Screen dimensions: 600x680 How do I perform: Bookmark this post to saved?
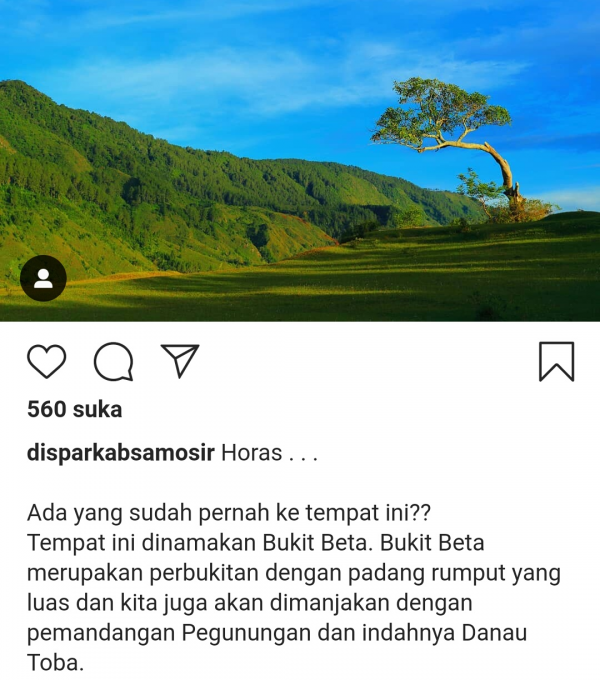pos(556,361)
